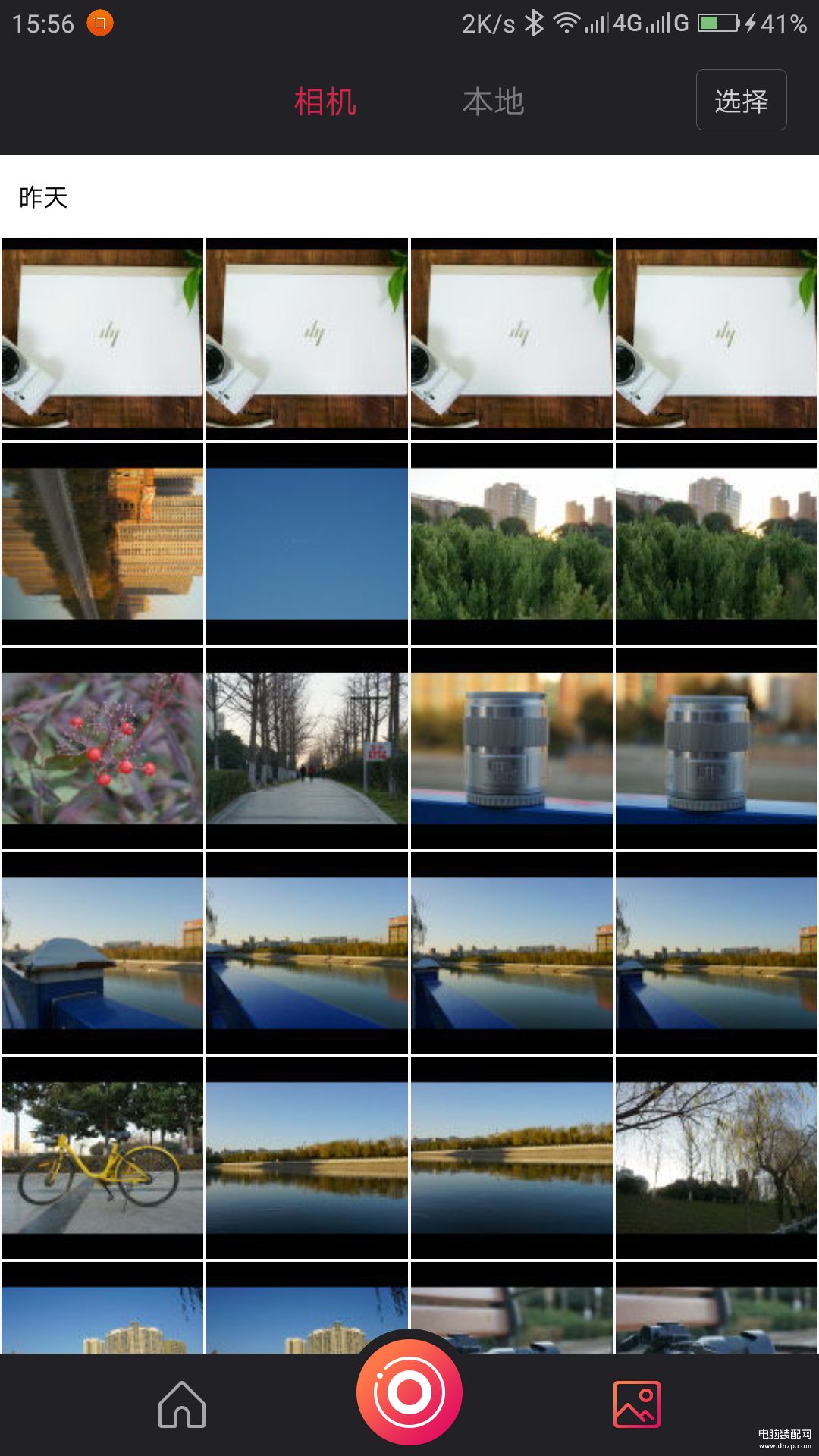Open the upside-down building photo

pyautogui.click(x=102, y=544)
